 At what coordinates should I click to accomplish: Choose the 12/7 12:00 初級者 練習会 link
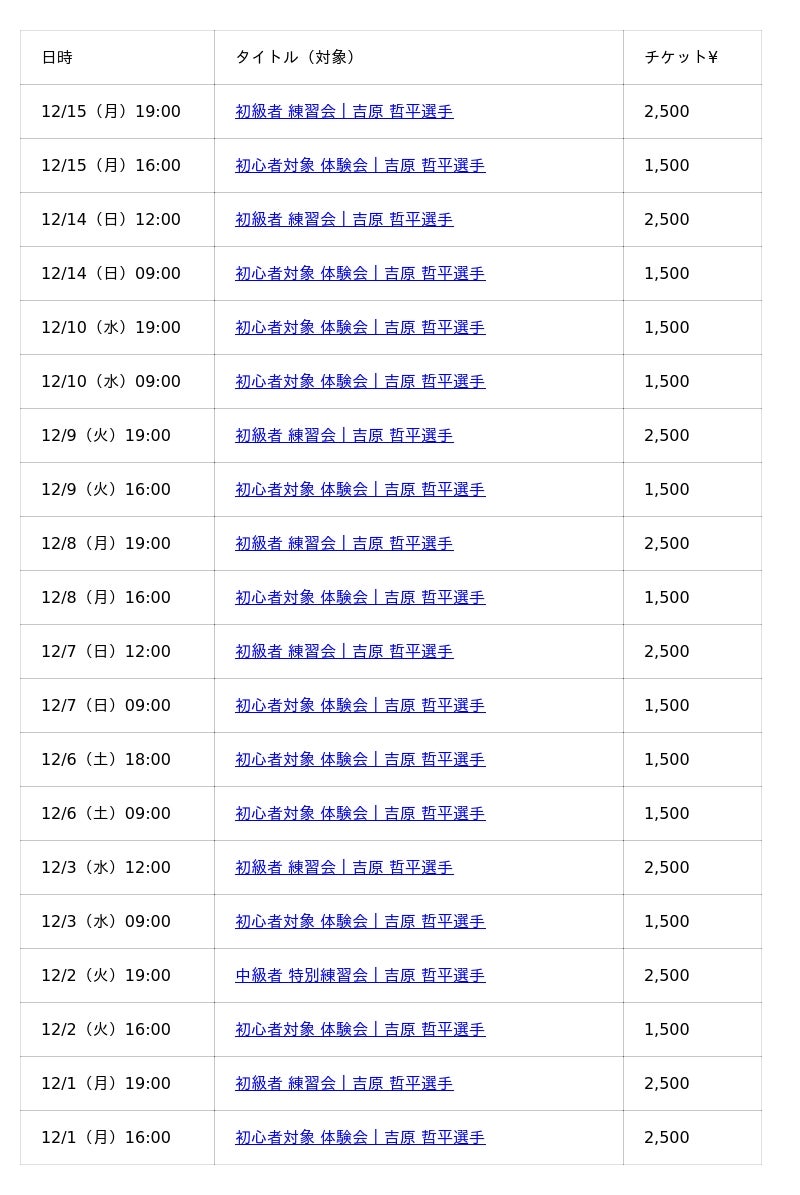tap(344, 652)
